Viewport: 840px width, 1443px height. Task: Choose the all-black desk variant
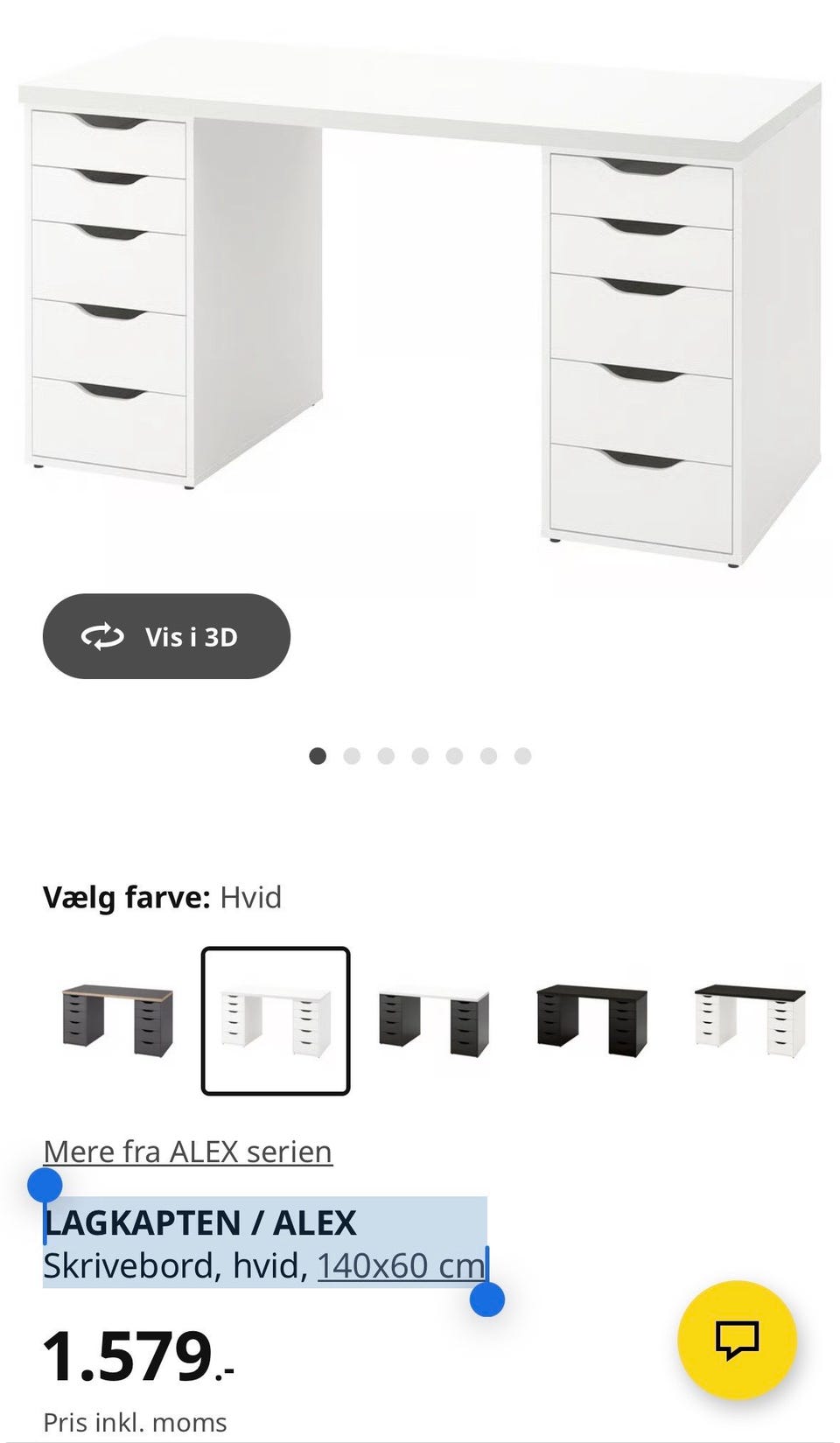(591, 1020)
